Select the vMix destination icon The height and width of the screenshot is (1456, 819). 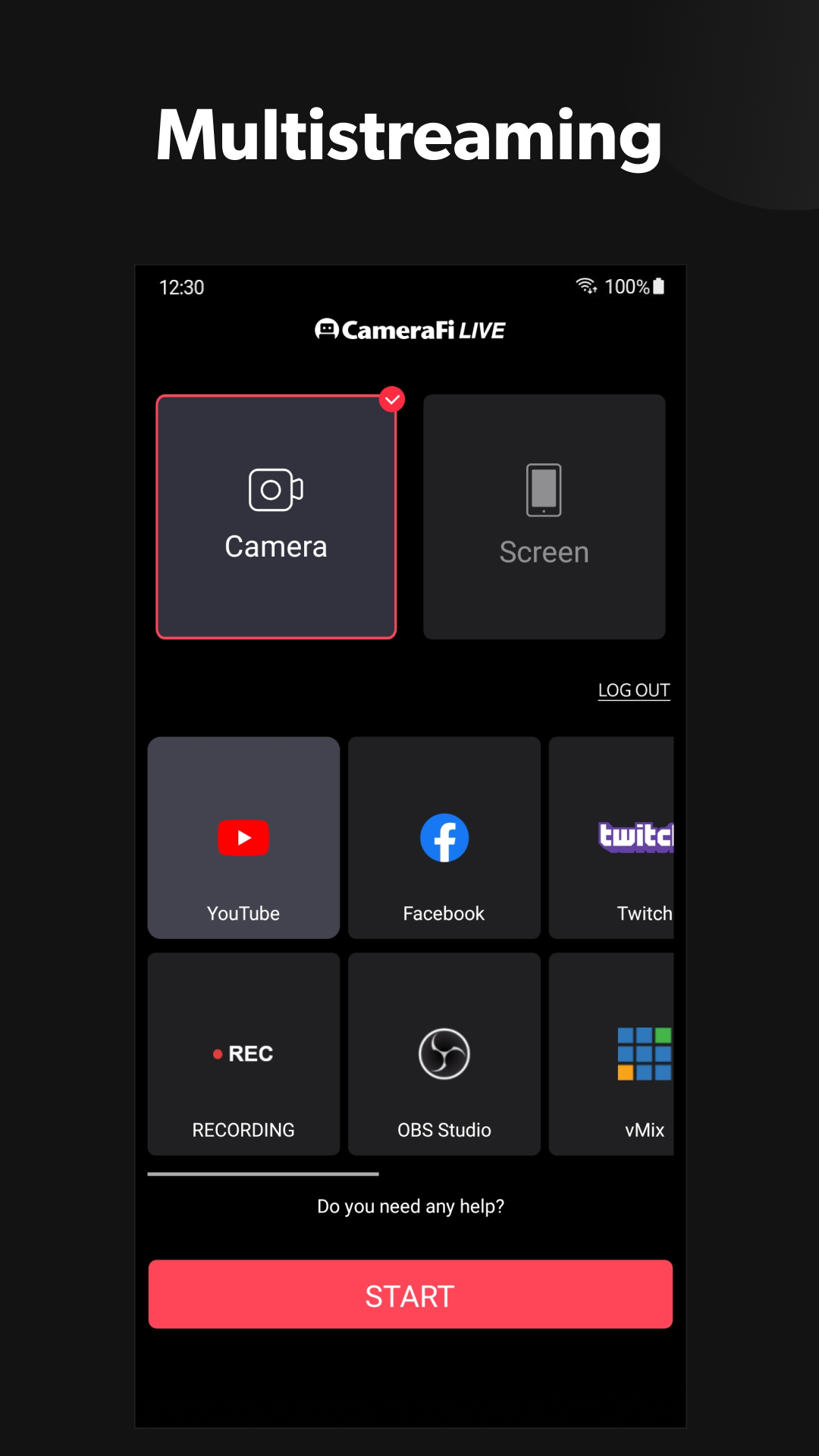click(644, 1053)
